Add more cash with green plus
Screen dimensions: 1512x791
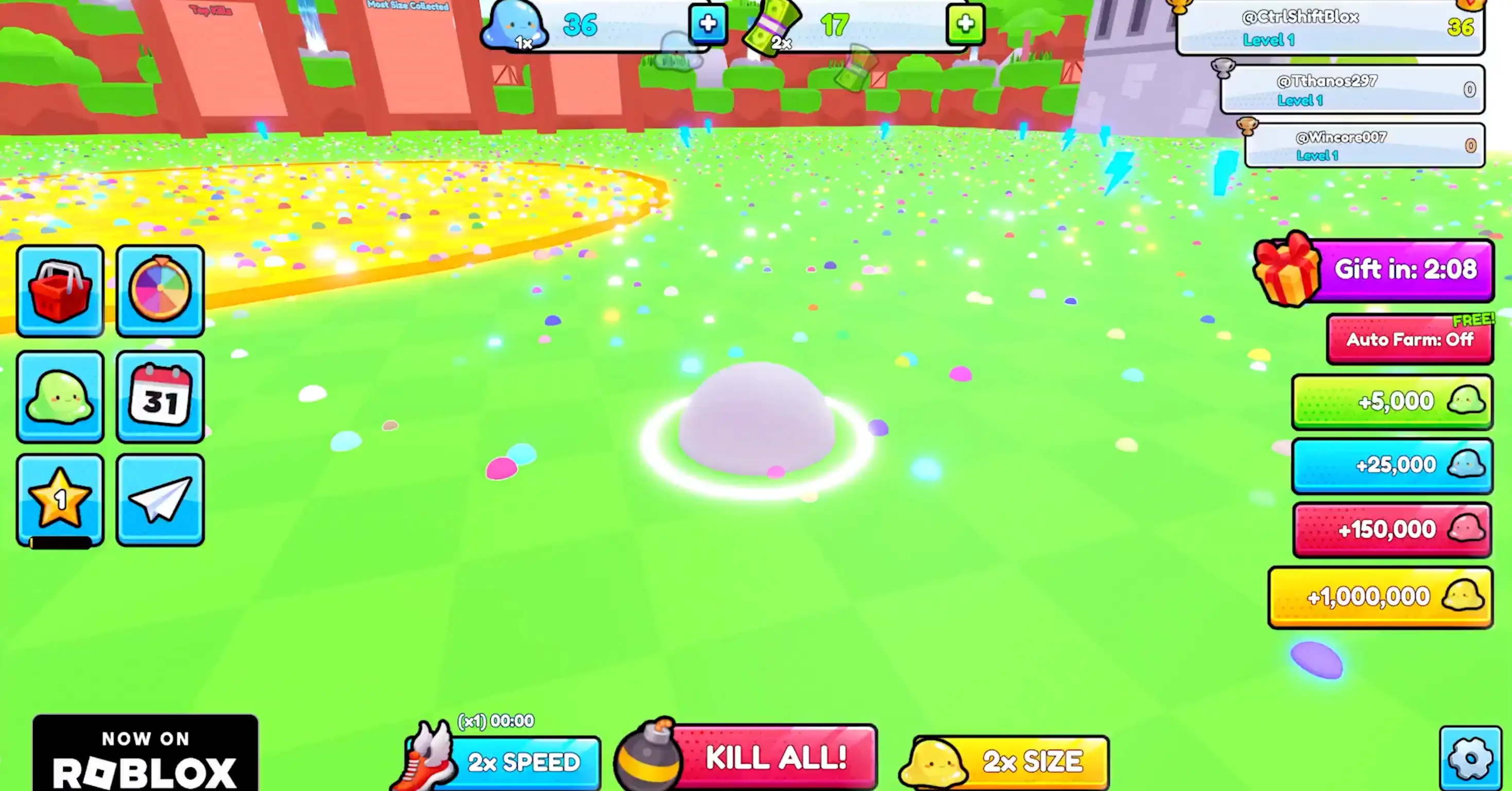(x=965, y=25)
